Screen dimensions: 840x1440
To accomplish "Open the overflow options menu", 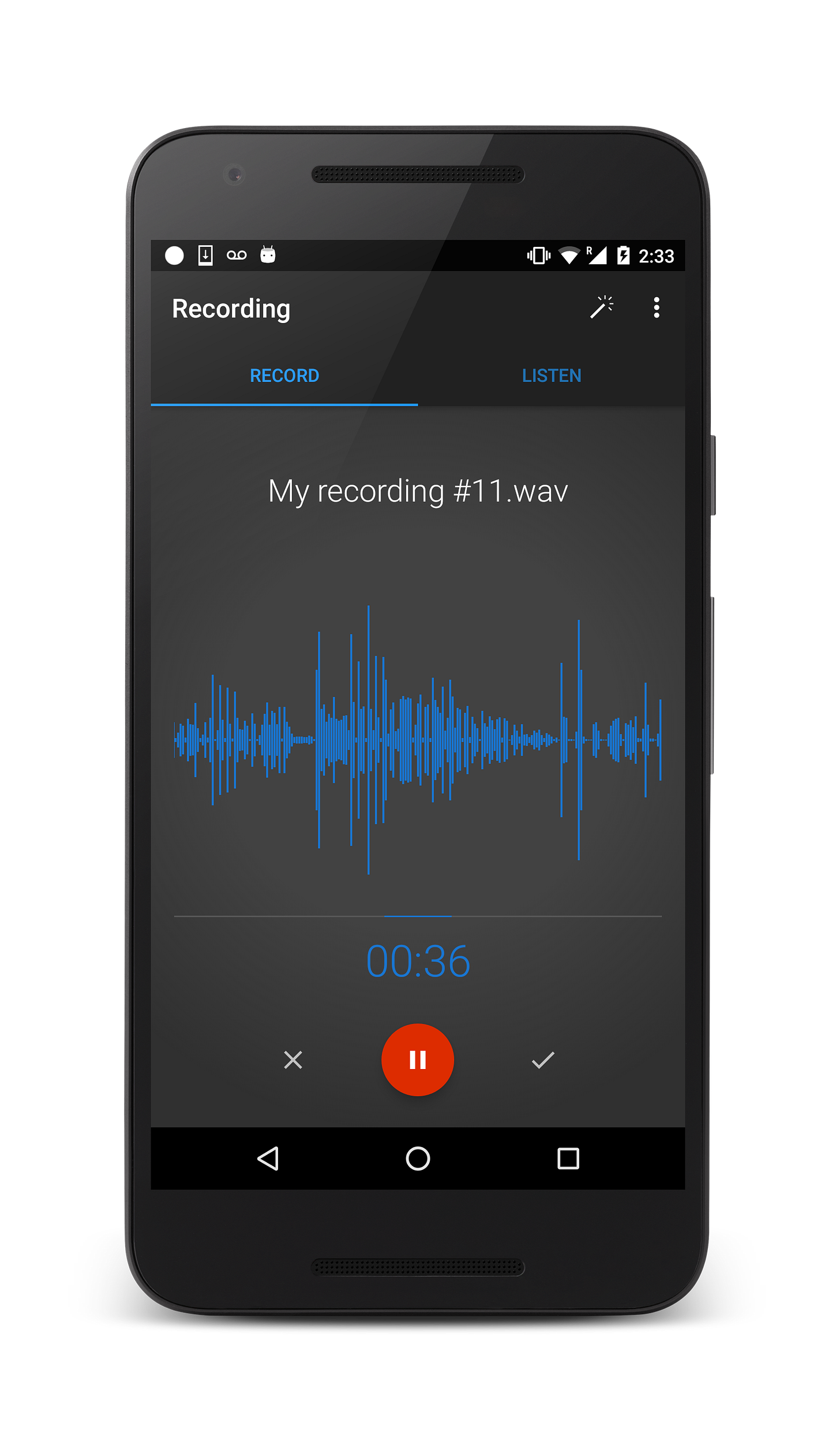I will click(x=656, y=307).
